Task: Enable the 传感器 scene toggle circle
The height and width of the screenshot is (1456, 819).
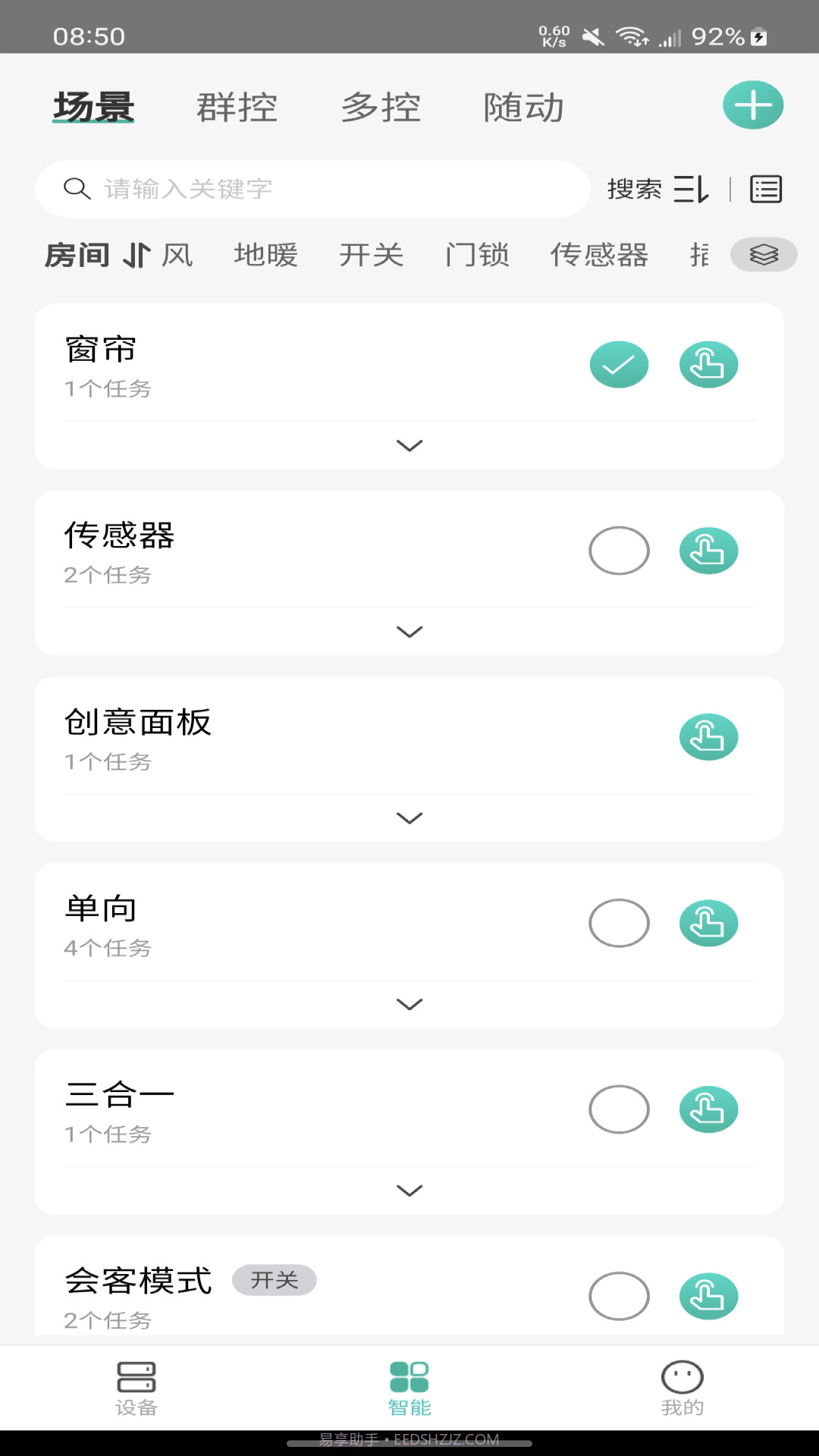Action: (x=619, y=551)
